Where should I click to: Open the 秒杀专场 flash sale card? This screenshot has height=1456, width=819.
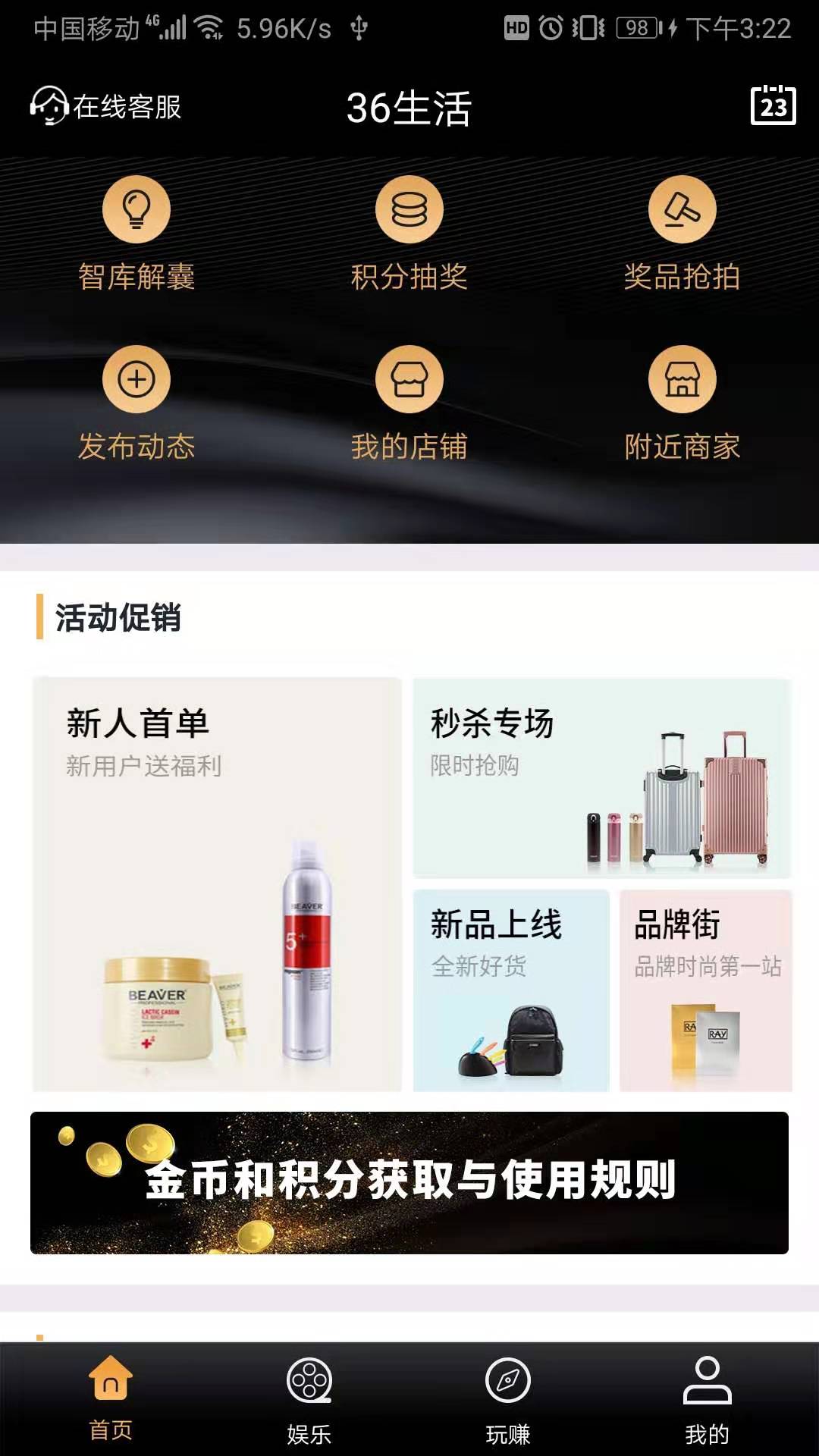tap(602, 778)
